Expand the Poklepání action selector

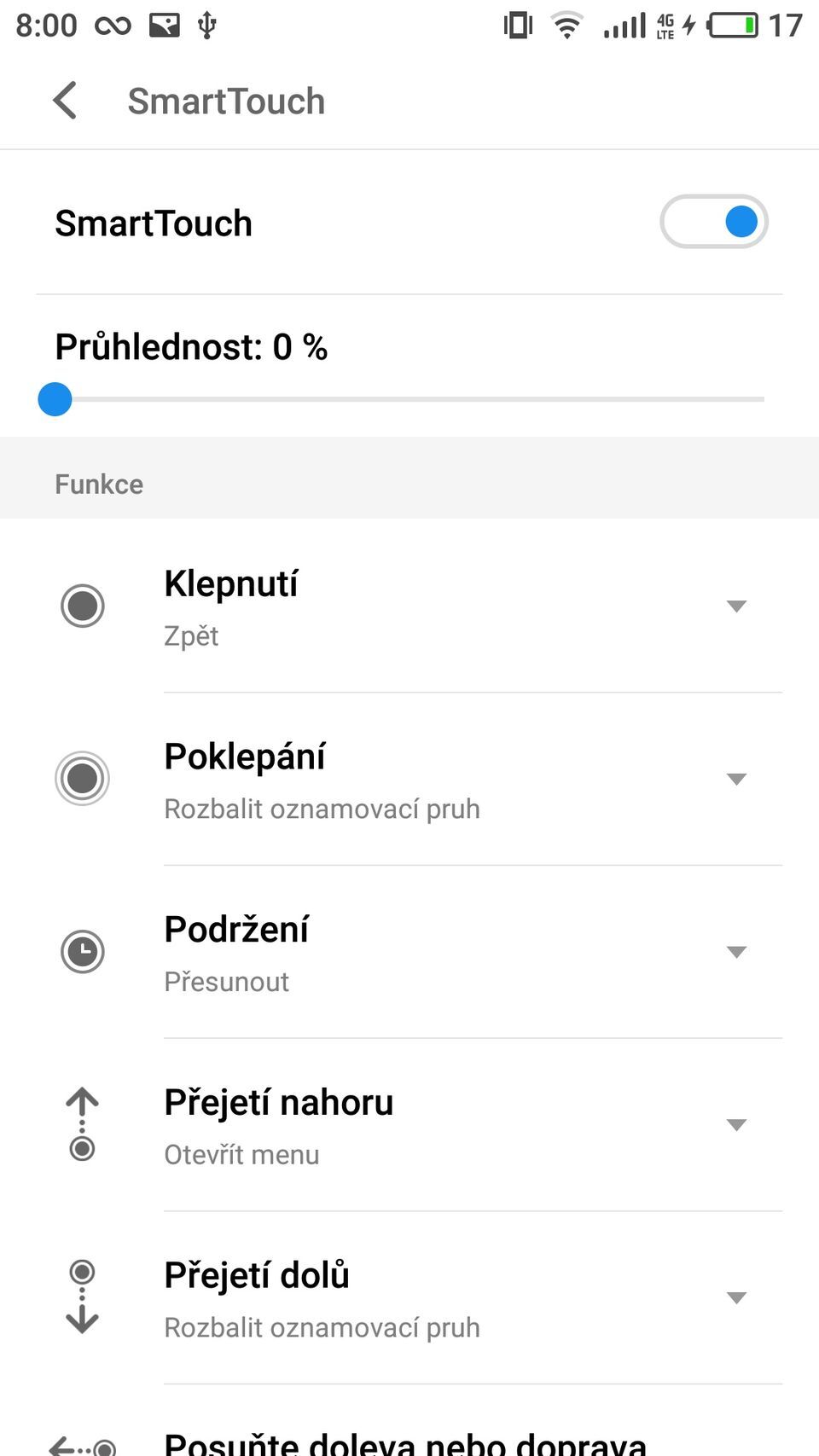(x=735, y=777)
